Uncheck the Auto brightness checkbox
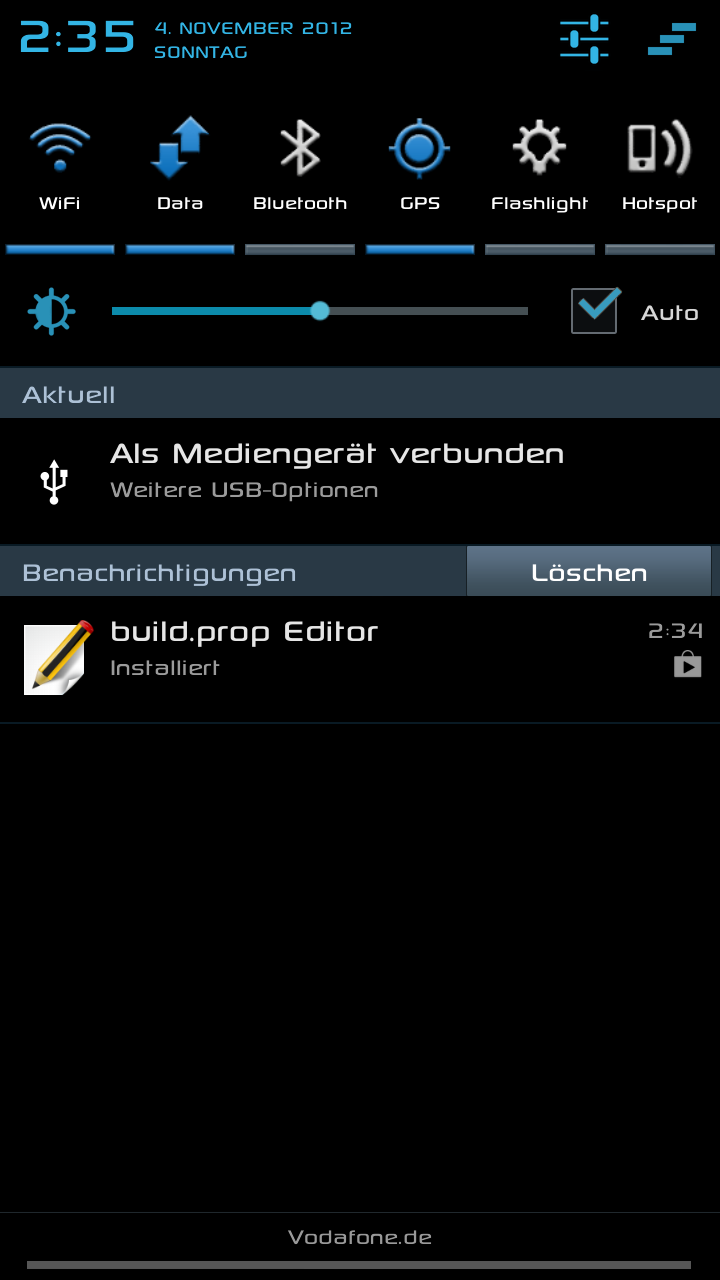The image size is (720, 1280). click(595, 310)
